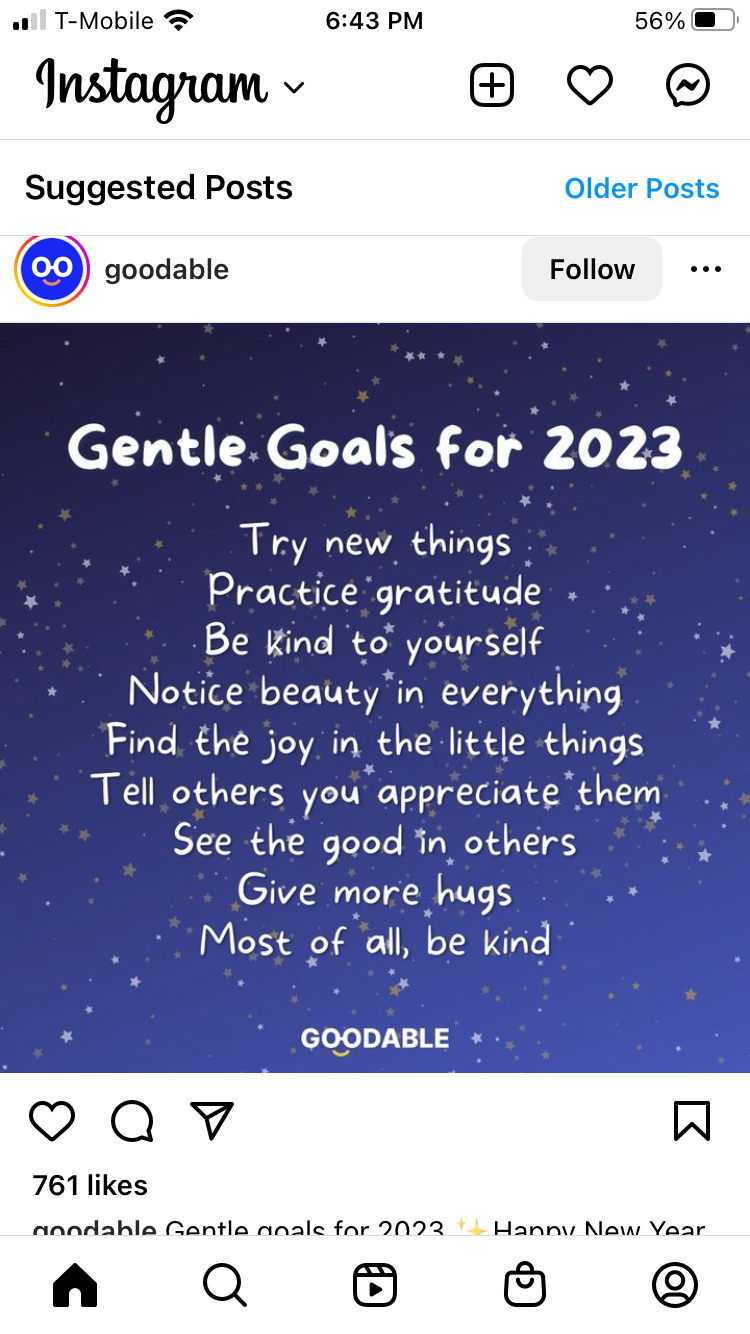View the 761 likes list
This screenshot has width=750, height=1334.
point(90,1186)
